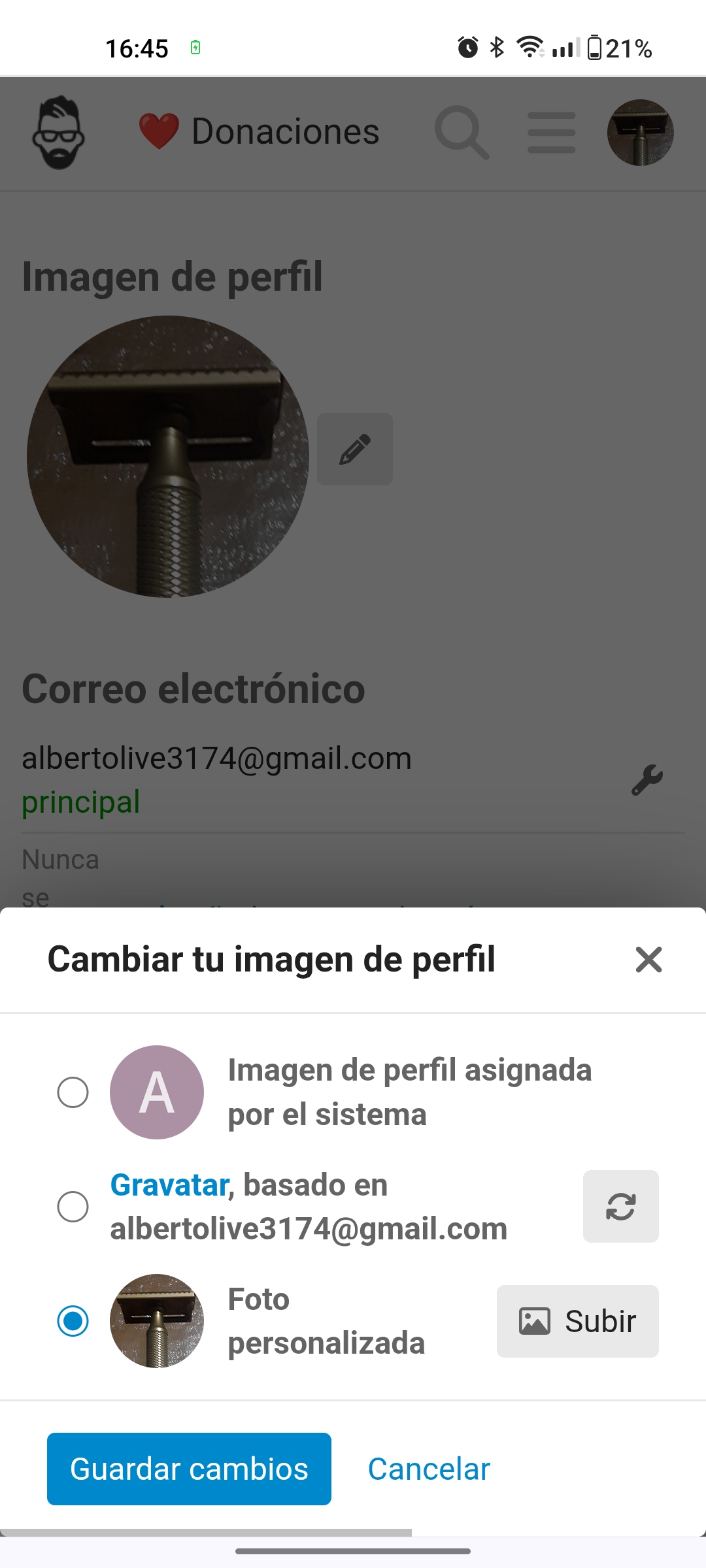The height and width of the screenshot is (1568, 706).
Task: Close the change profile picture dialog
Action: (x=648, y=960)
